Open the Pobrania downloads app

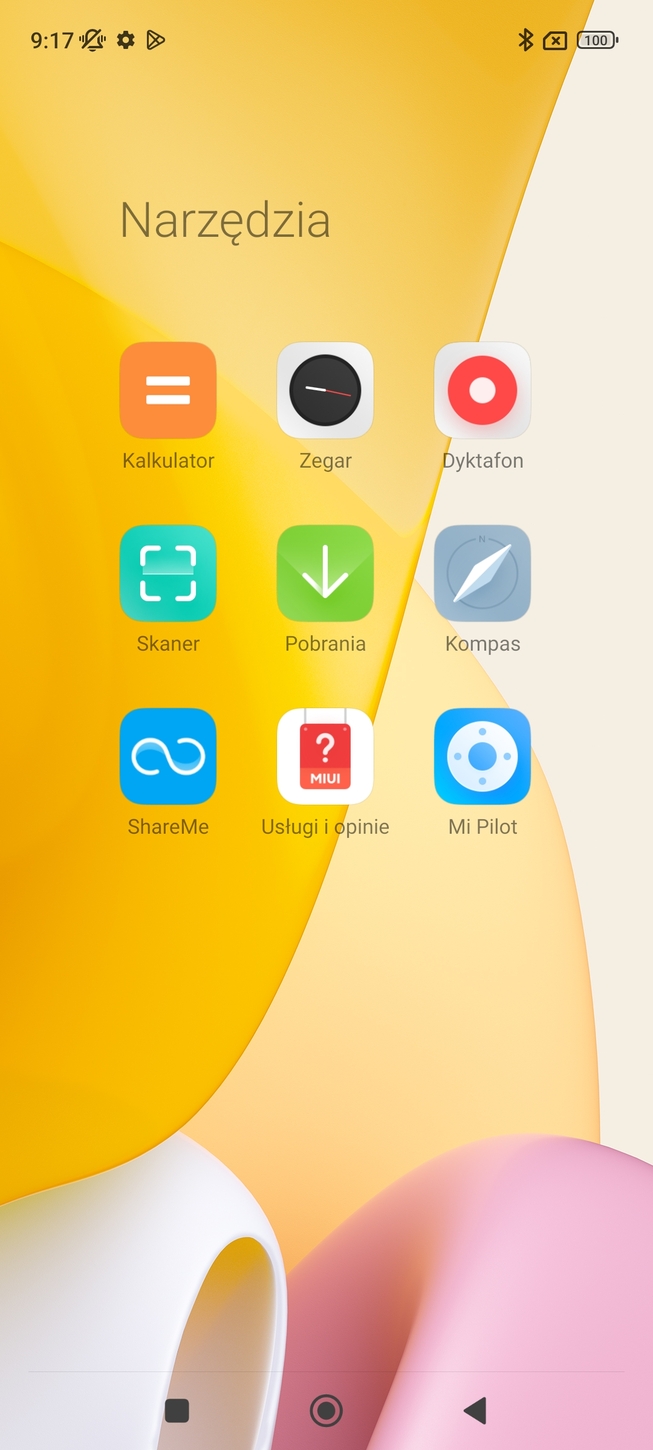click(325, 573)
